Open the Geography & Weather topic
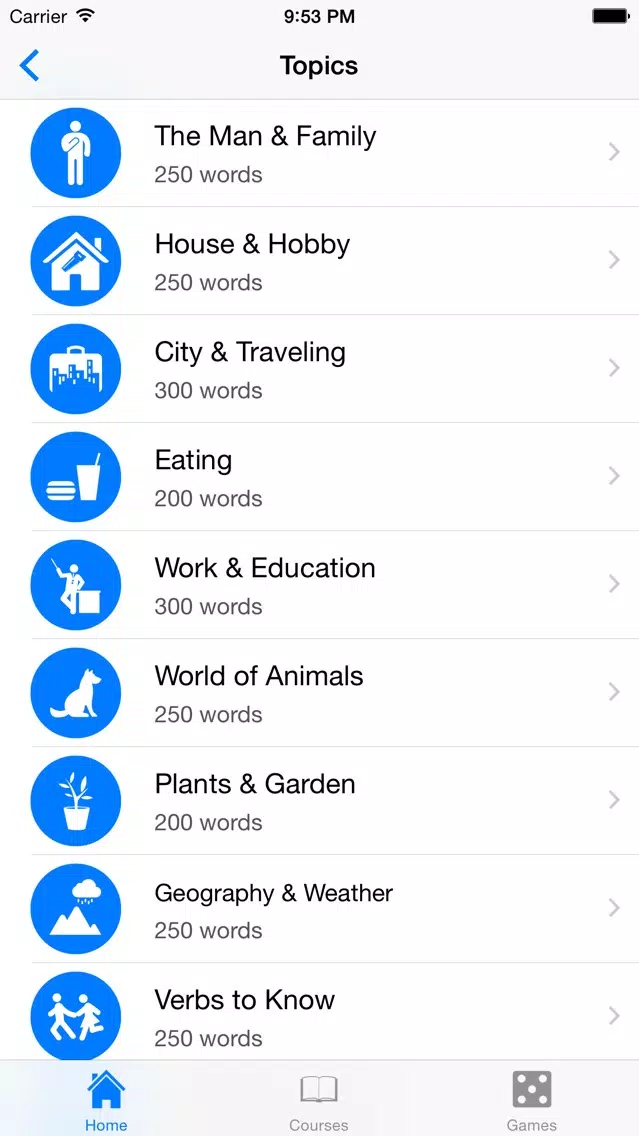The width and height of the screenshot is (639, 1136). [x=320, y=909]
